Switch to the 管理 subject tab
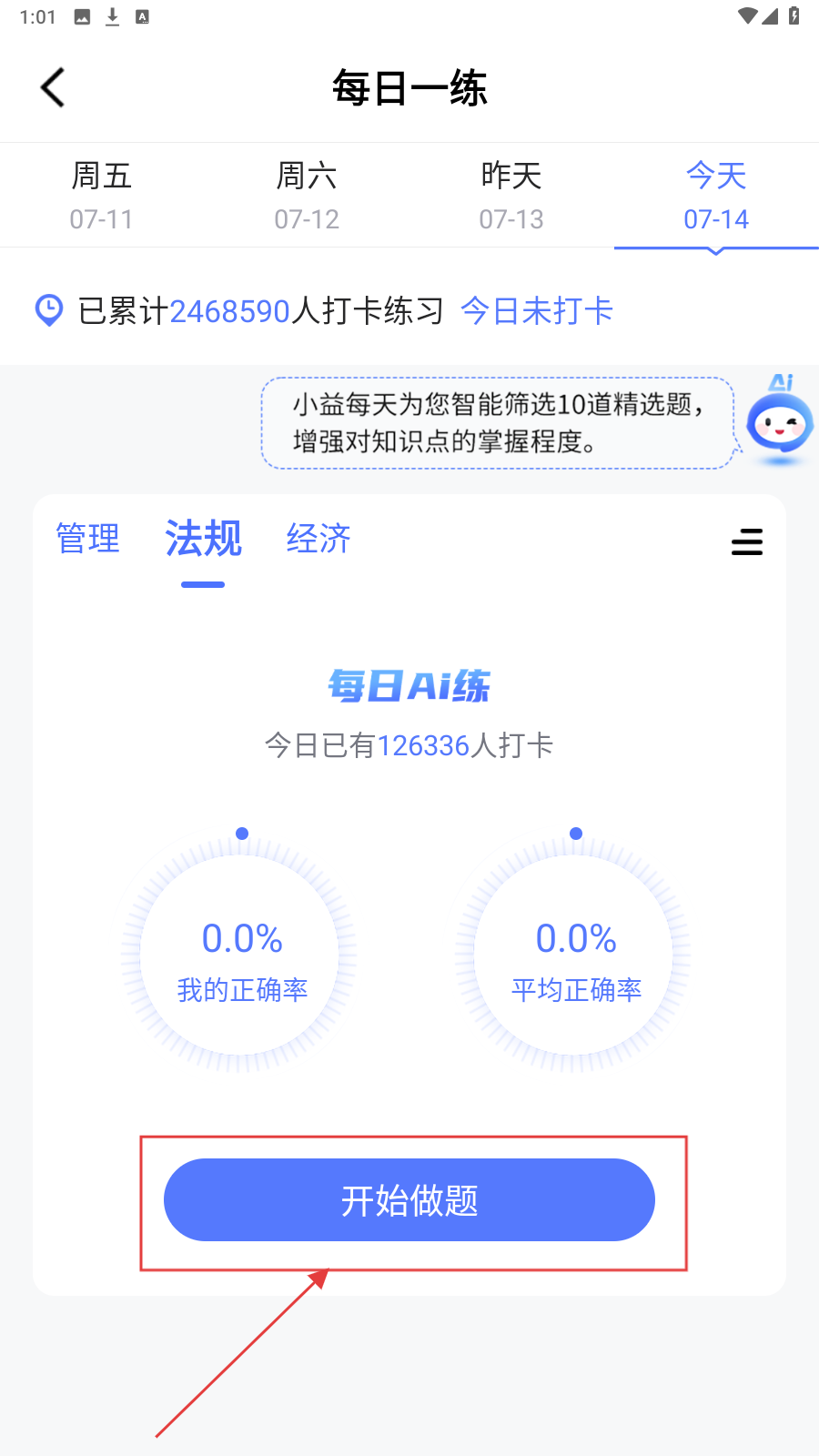 click(87, 539)
